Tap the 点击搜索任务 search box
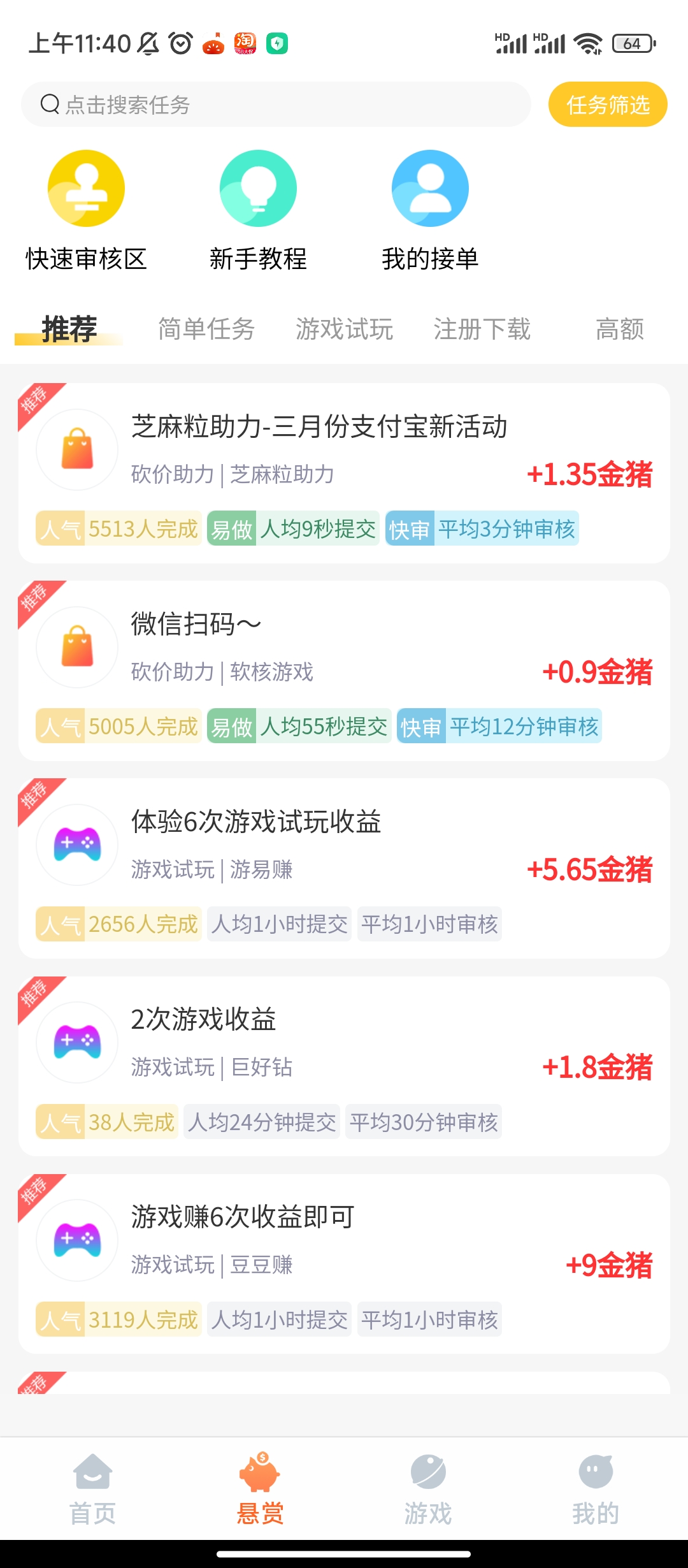Viewport: 688px width, 1568px height. point(276,104)
